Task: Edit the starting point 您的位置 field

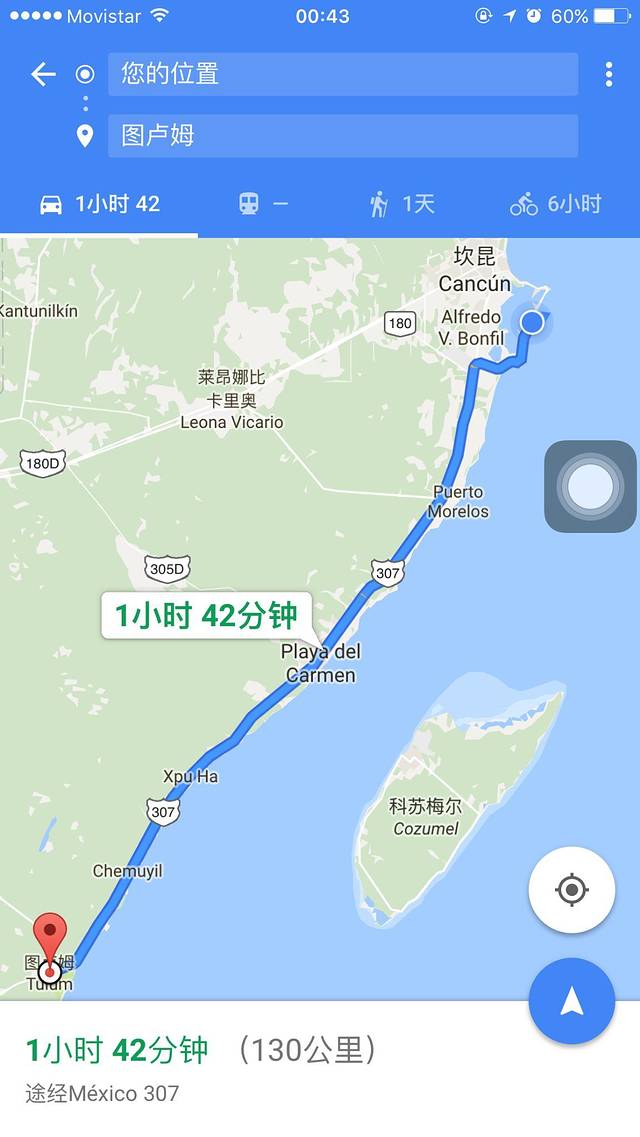Action: coord(342,74)
